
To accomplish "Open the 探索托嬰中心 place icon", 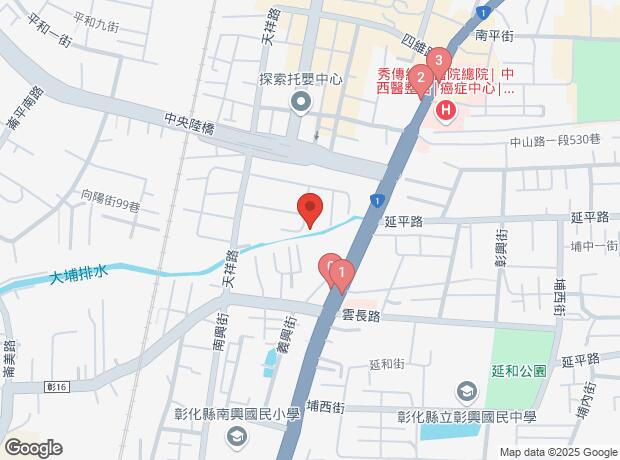I will tap(301, 101).
